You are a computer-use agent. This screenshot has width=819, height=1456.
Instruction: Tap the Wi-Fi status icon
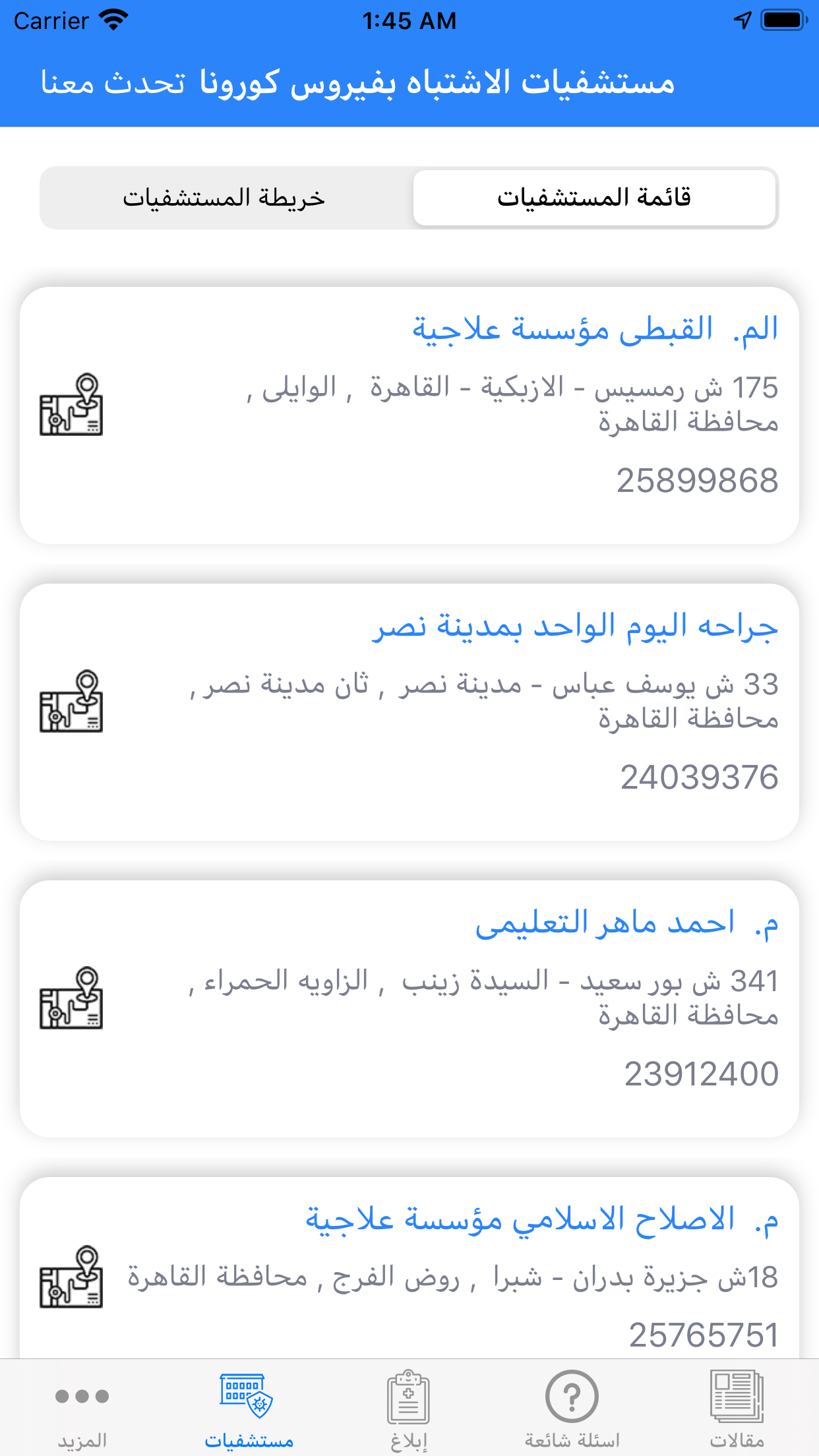point(112,18)
